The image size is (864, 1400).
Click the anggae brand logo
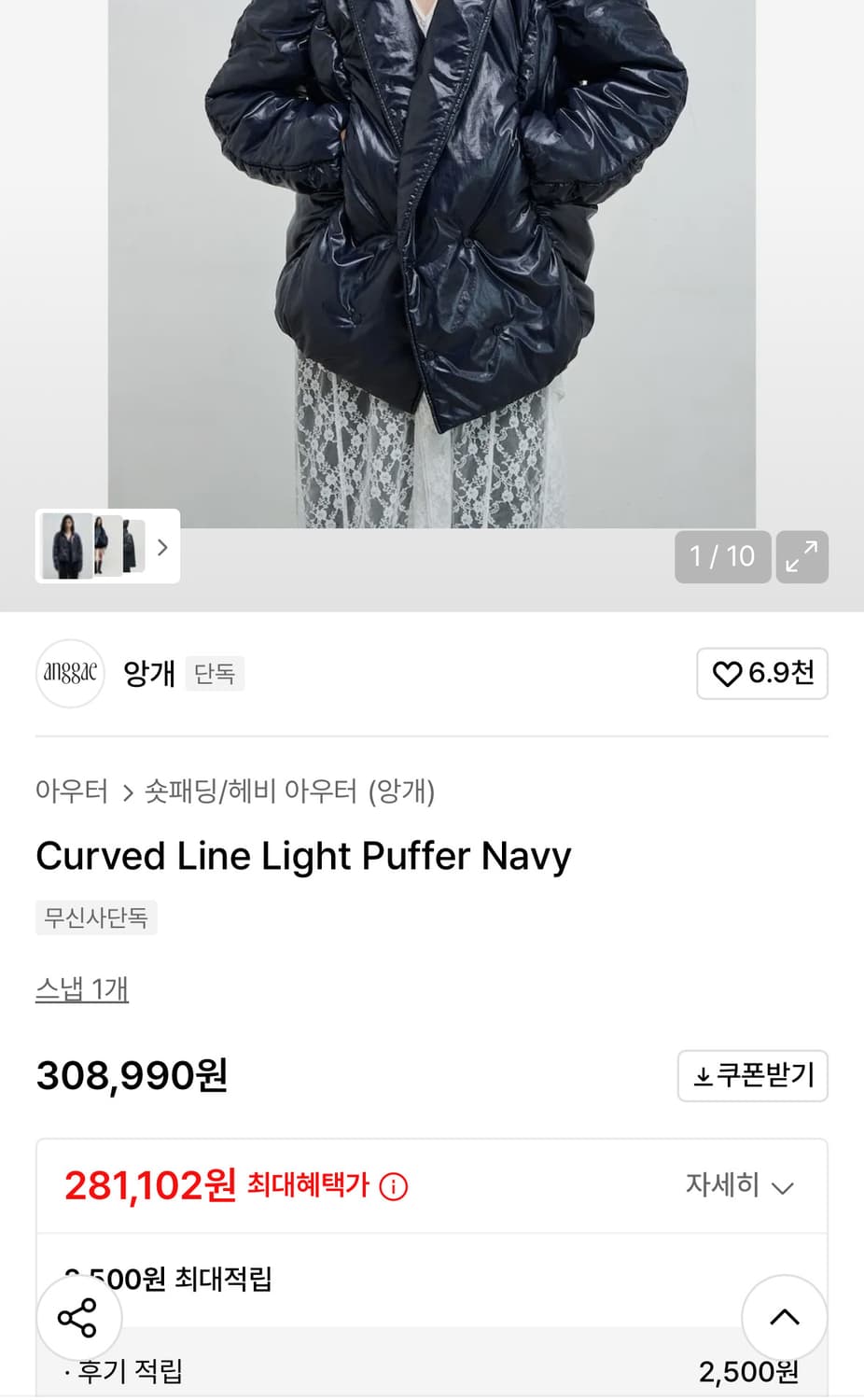pos(70,674)
